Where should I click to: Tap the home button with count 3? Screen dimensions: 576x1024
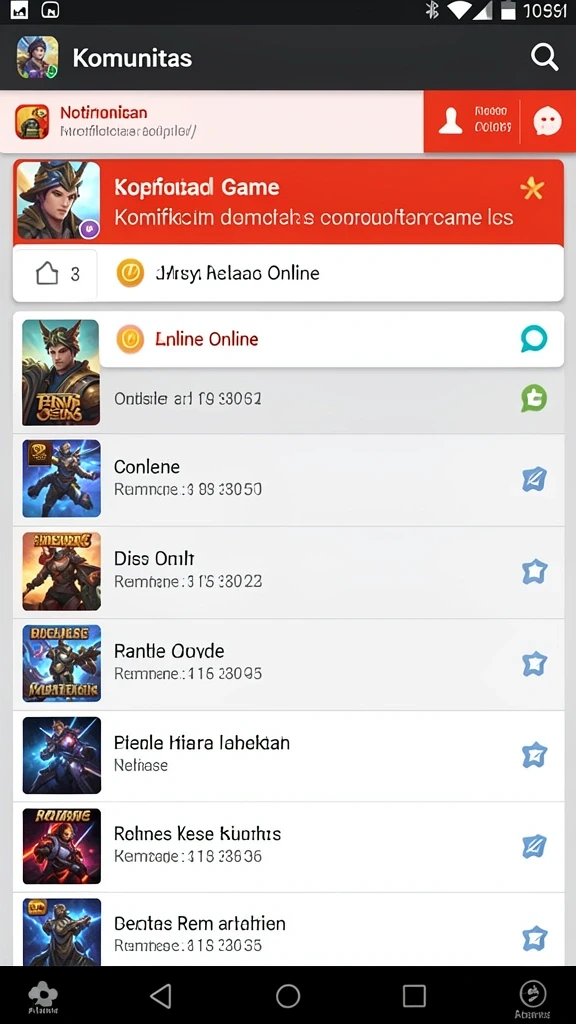point(56,274)
